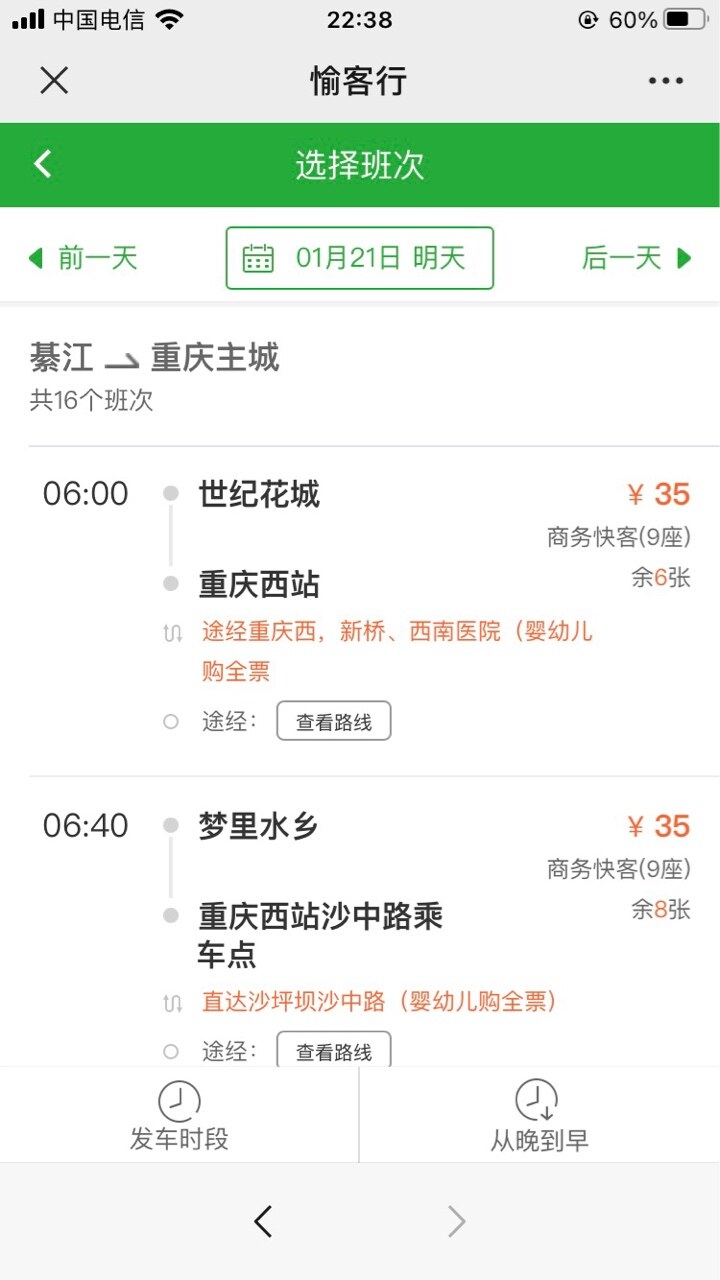This screenshot has height=1280, width=720.
Task: View route for the 06:00 世纪花城 trip
Action: 333,722
